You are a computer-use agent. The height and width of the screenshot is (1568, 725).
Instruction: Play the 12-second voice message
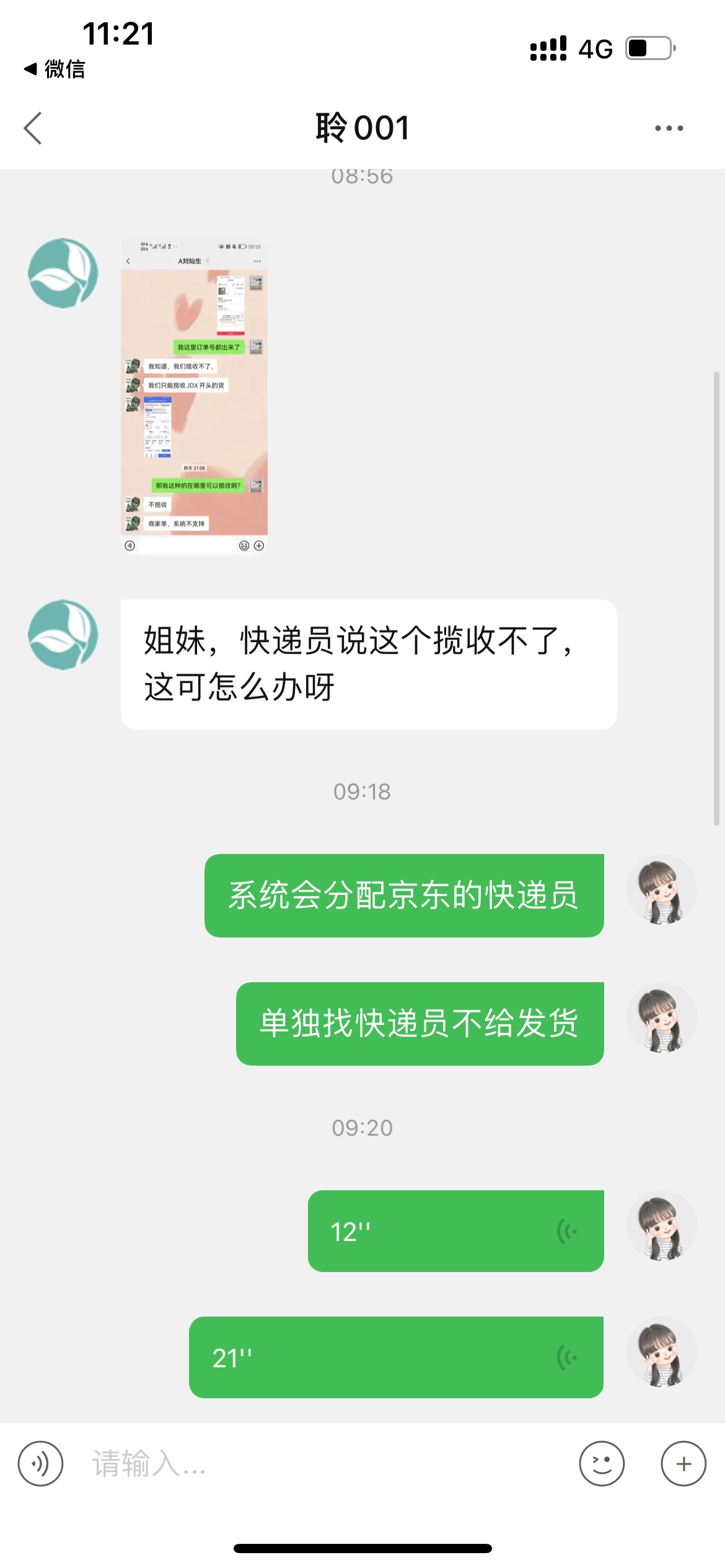(x=455, y=1231)
